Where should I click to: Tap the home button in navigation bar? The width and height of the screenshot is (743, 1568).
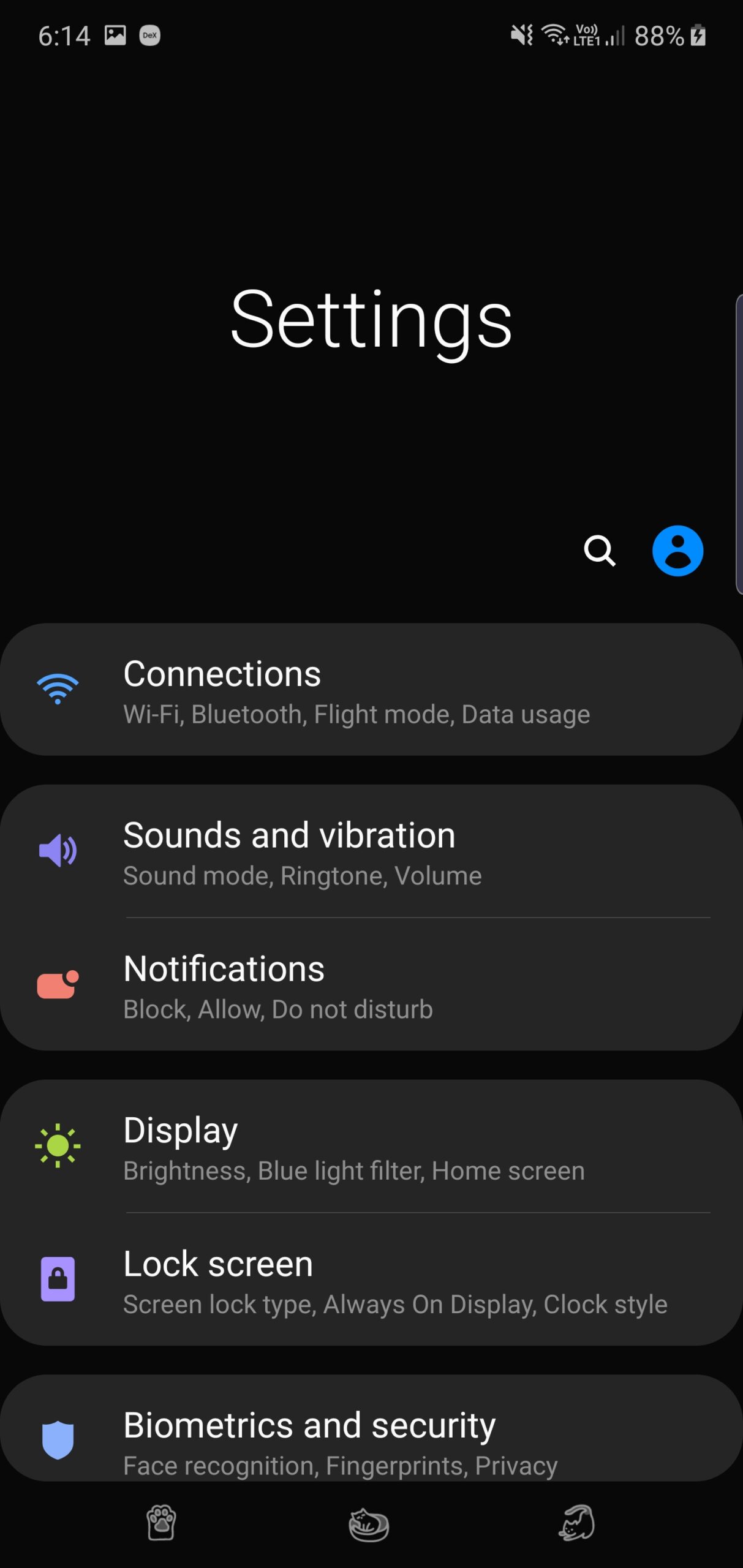[369, 1525]
